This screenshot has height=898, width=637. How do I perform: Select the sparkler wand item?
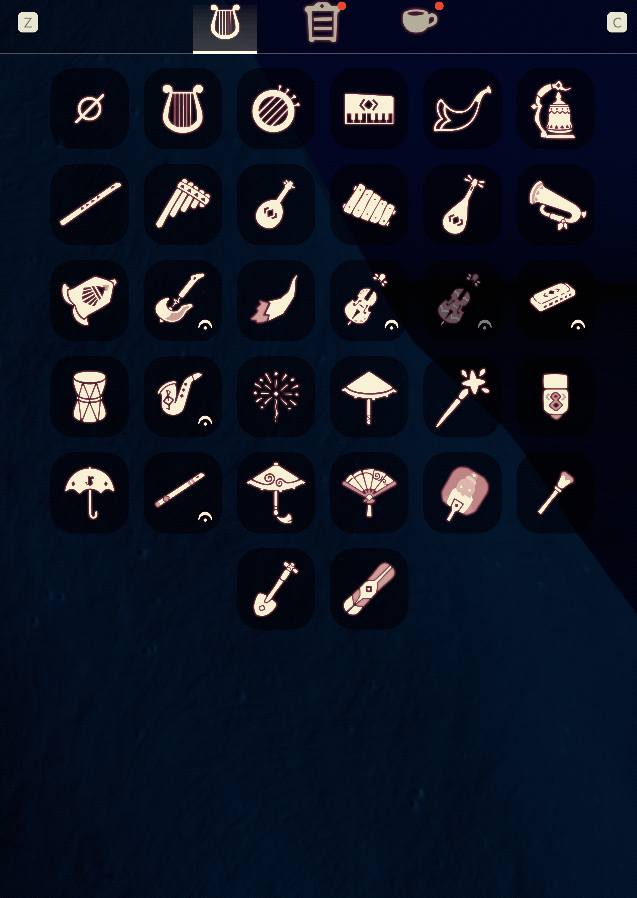click(462, 396)
